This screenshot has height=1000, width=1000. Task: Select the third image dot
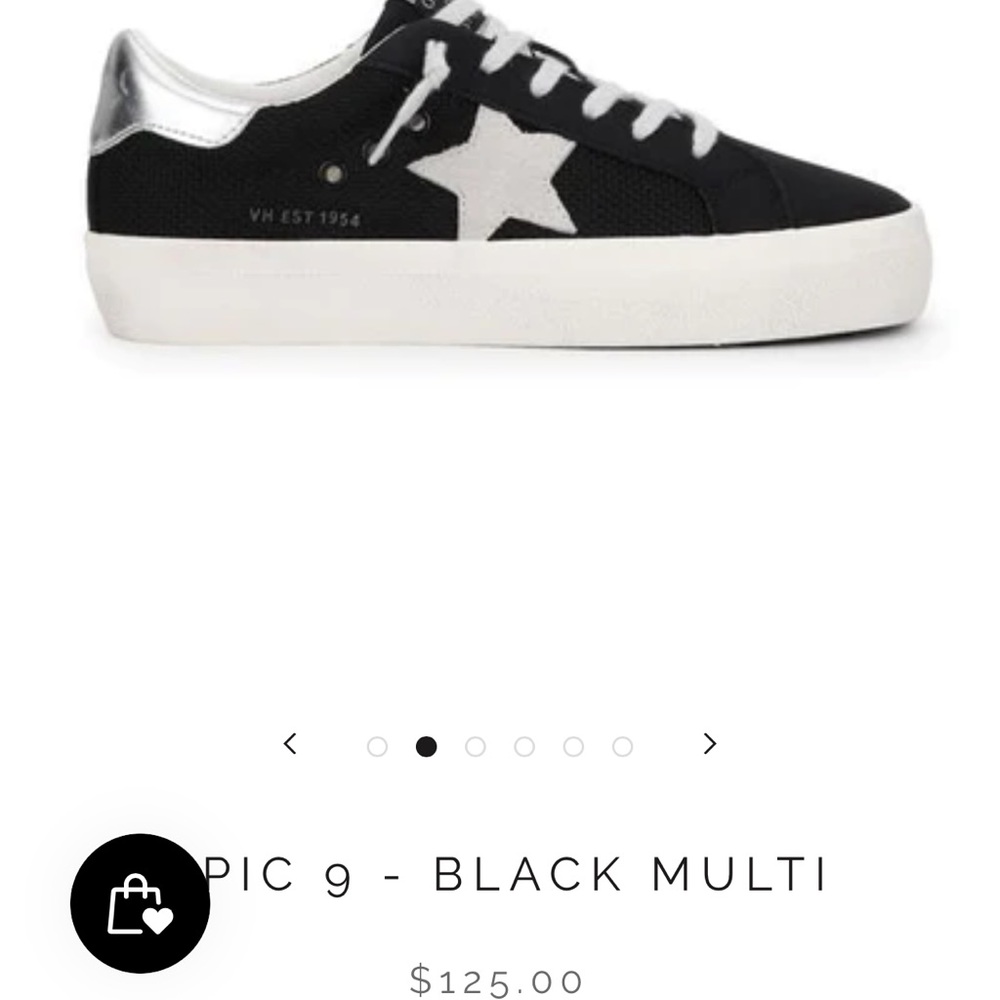(x=475, y=747)
